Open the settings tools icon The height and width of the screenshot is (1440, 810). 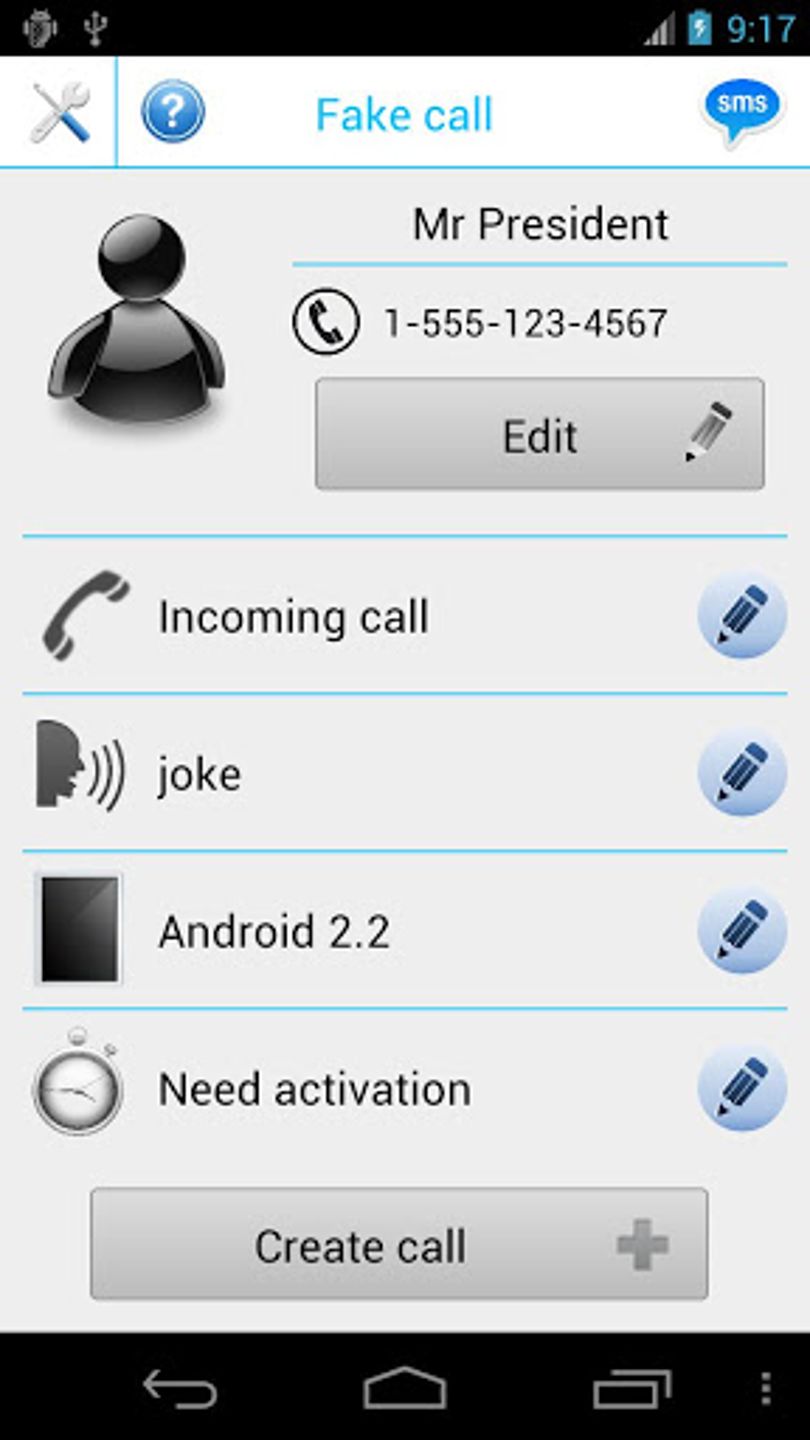coord(60,112)
